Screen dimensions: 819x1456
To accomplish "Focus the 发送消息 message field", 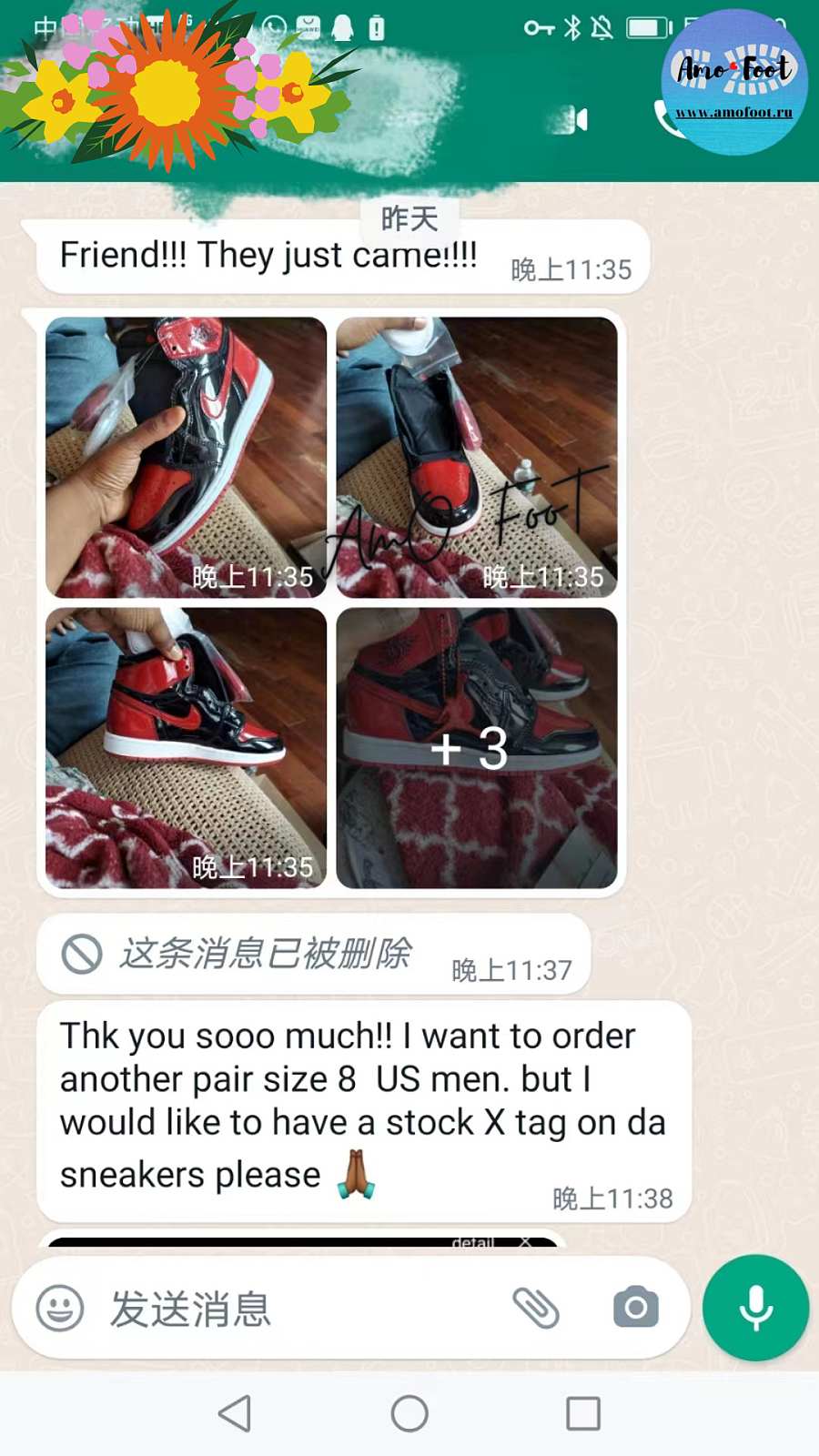I will (291, 1309).
